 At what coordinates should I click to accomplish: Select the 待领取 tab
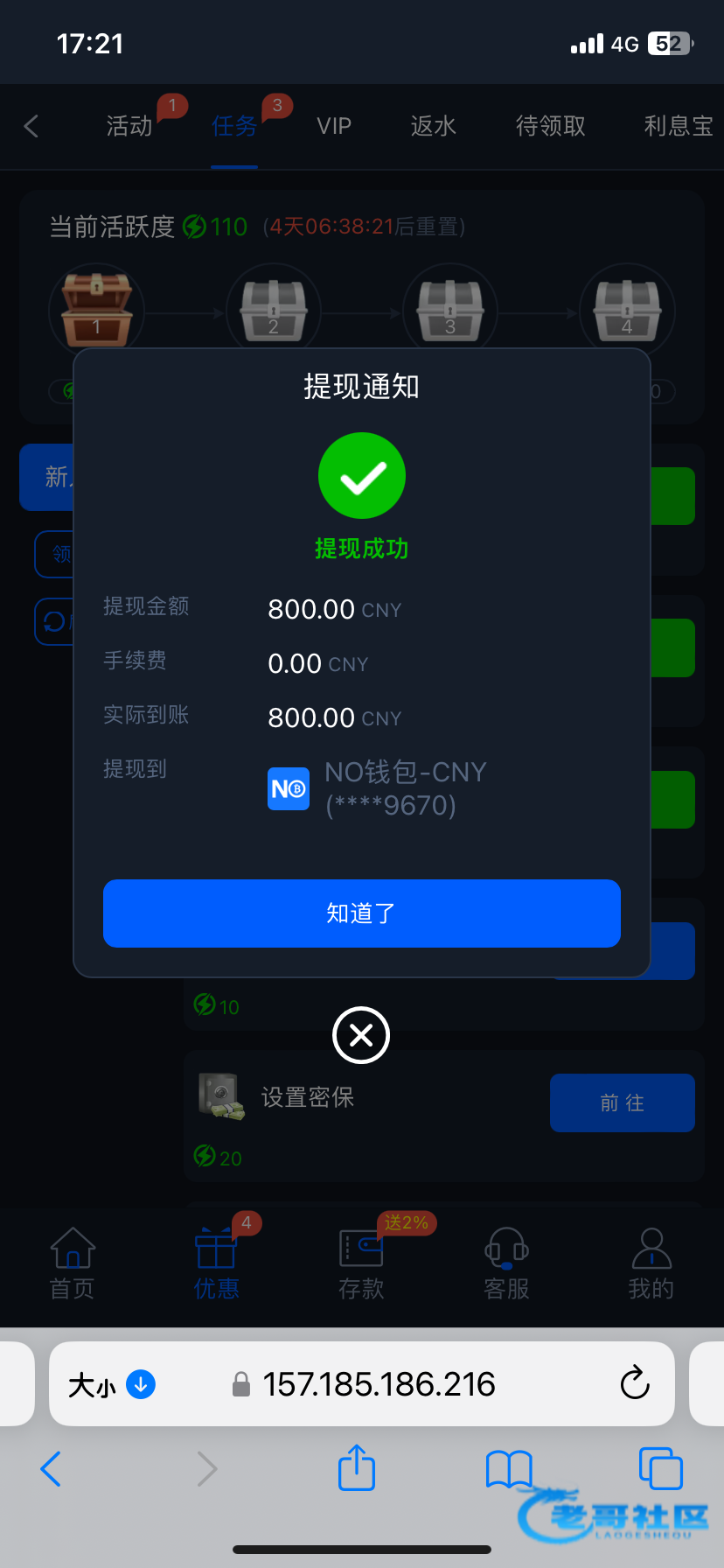[550, 126]
